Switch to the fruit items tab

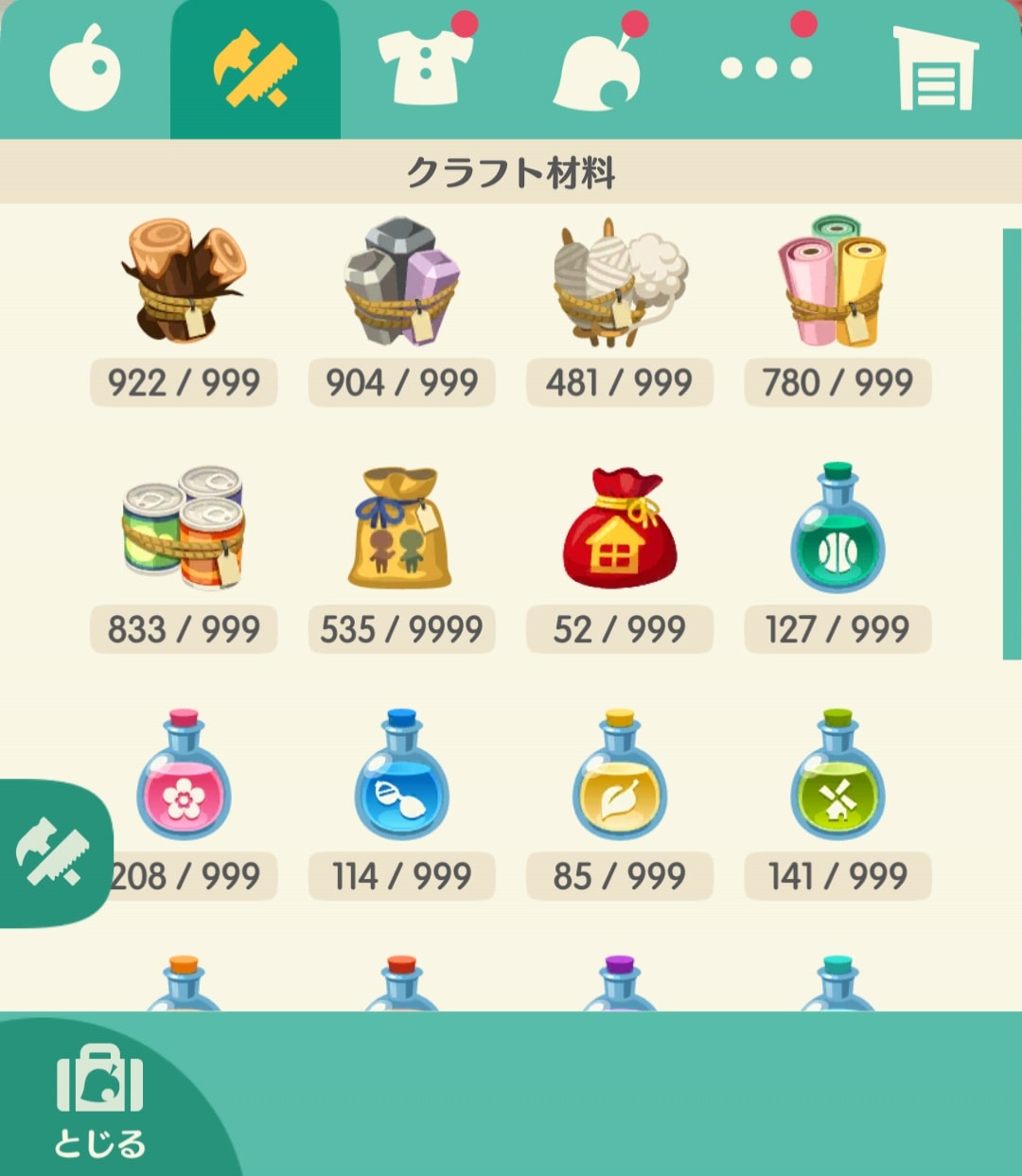85,68
